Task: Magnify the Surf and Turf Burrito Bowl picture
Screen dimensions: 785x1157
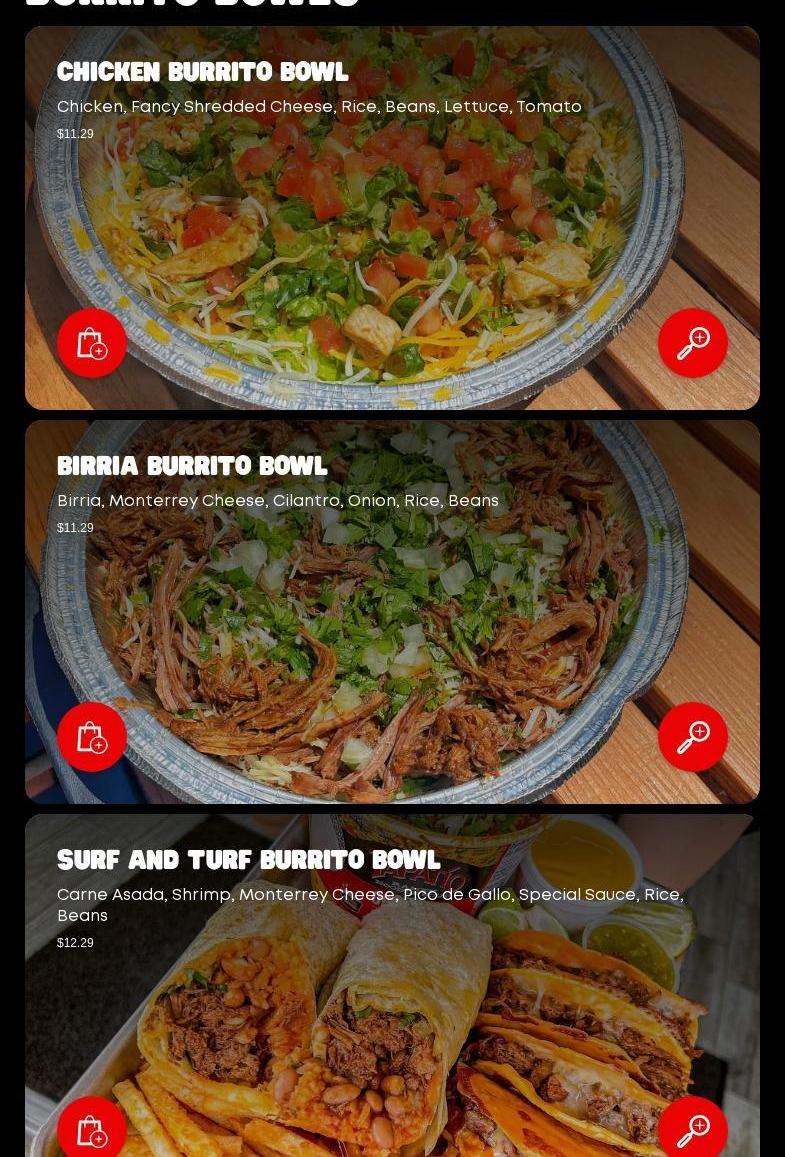Action: point(692,1130)
